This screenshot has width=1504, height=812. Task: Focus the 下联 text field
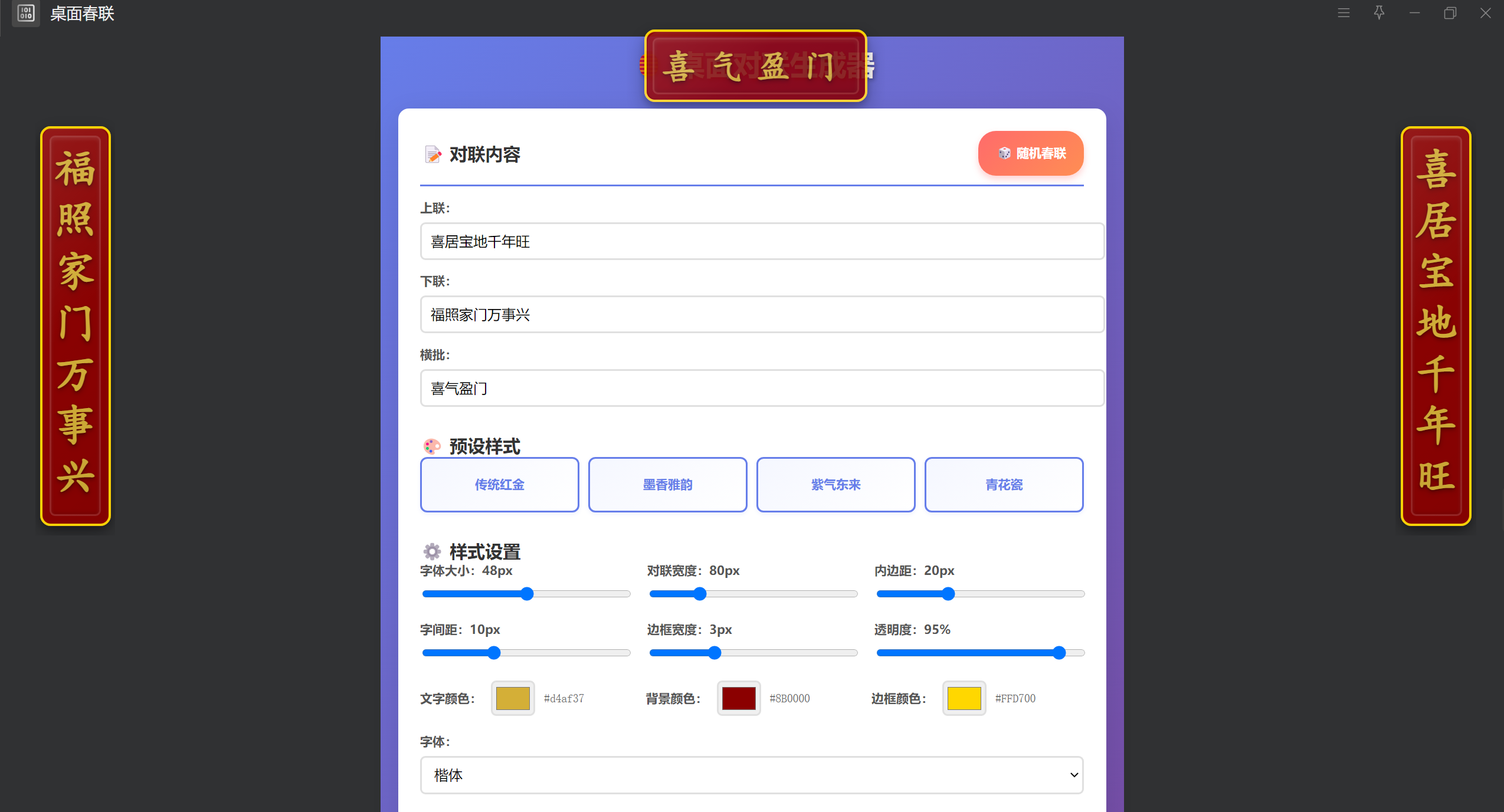[x=761, y=314]
